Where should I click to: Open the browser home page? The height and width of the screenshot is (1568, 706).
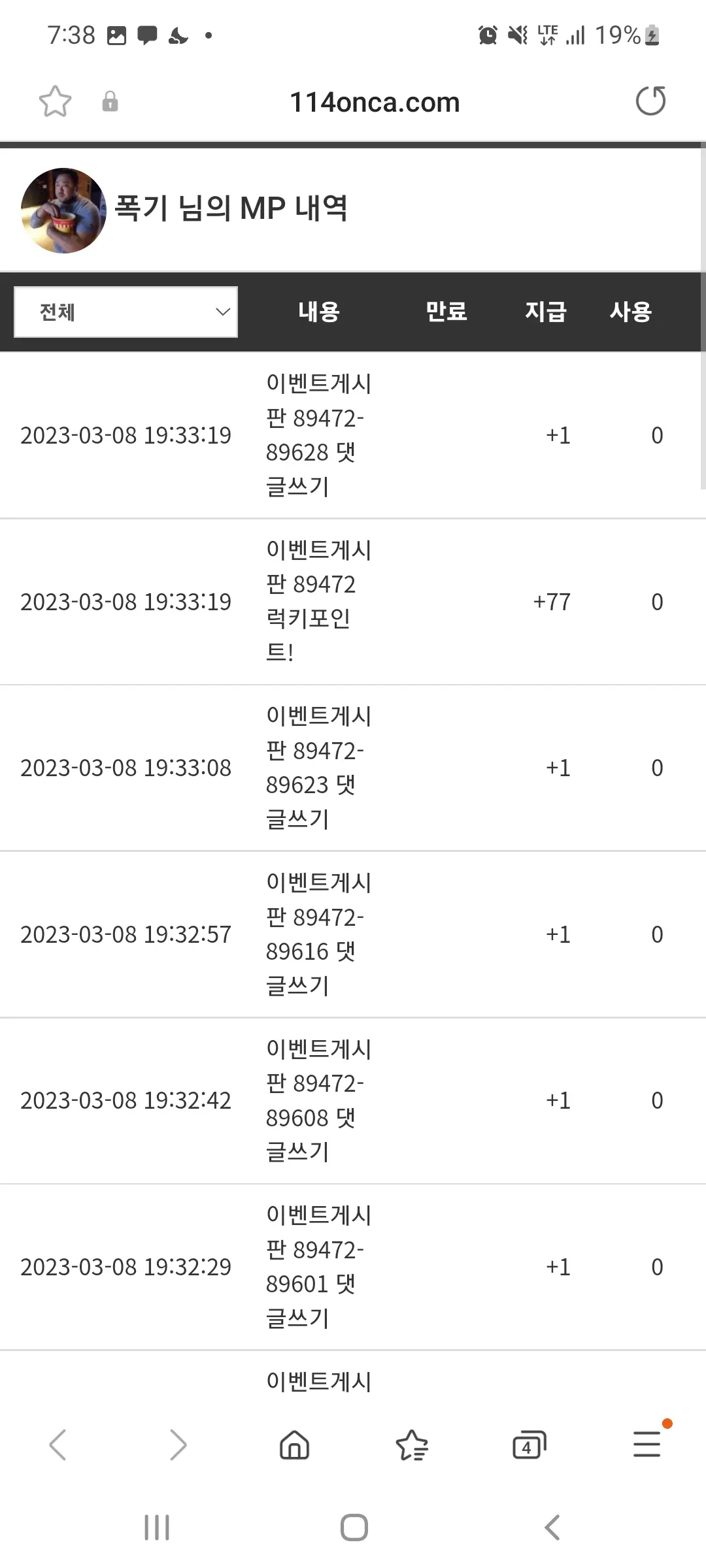294,1445
